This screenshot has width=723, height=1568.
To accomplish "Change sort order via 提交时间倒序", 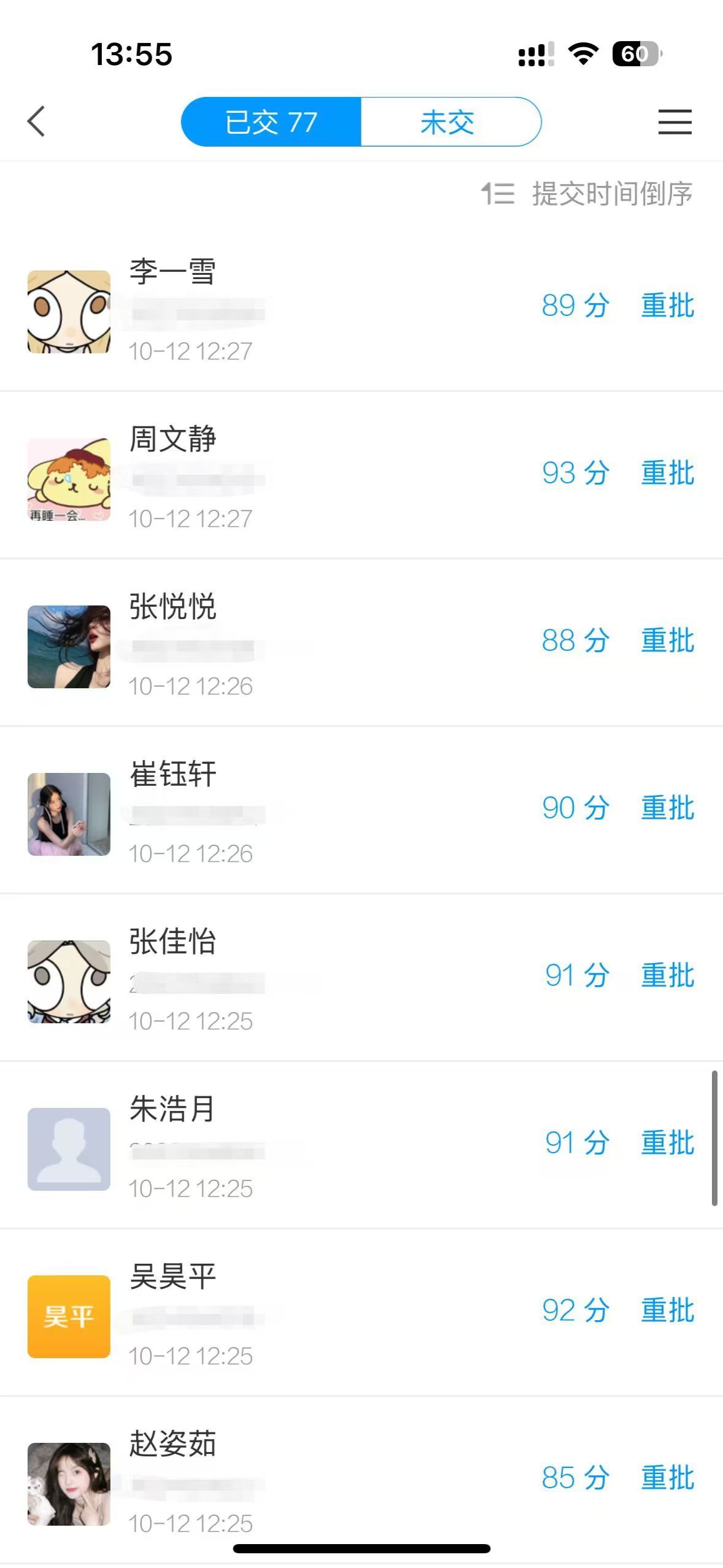I will 588,194.
